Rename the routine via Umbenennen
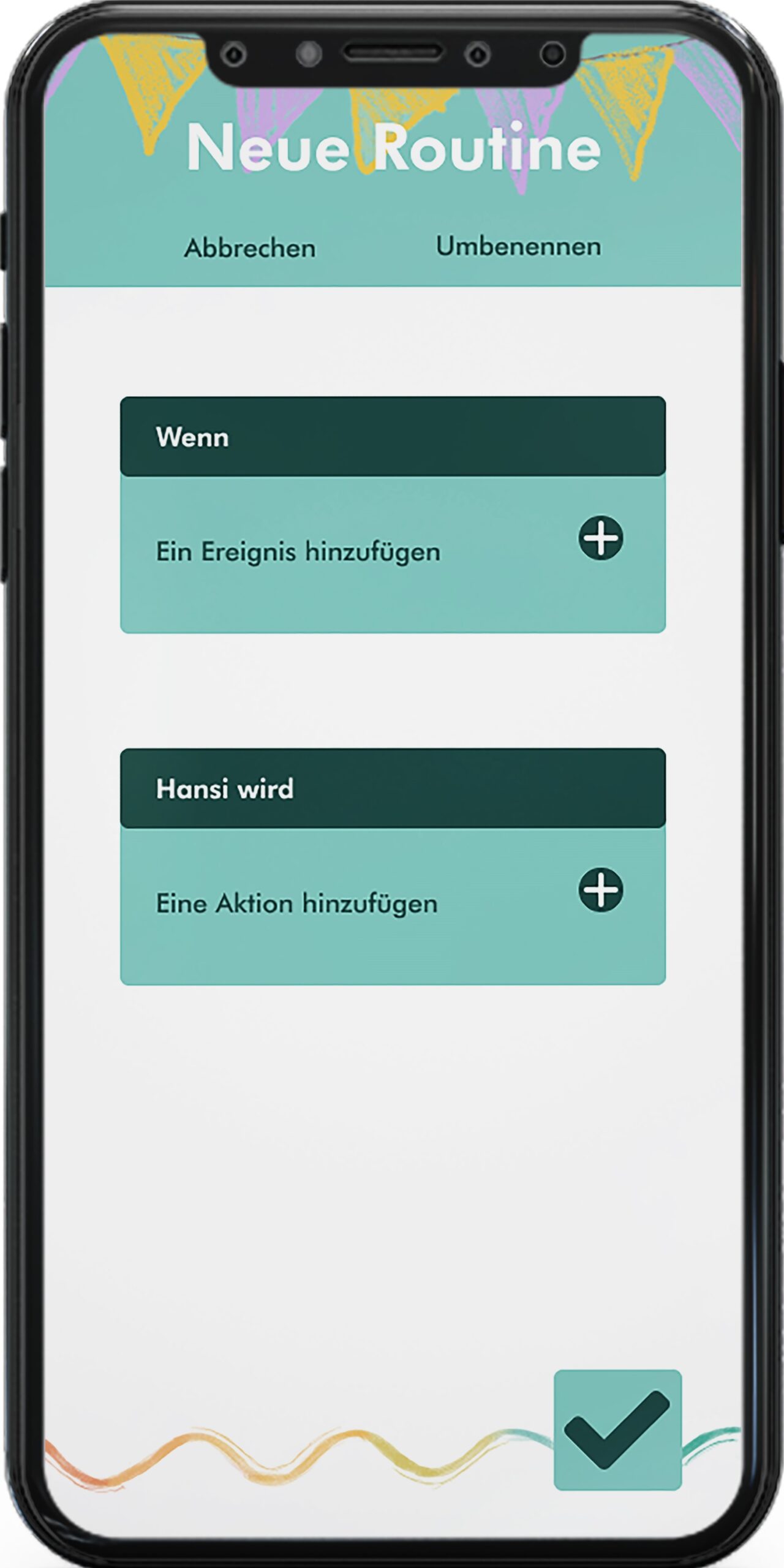The width and height of the screenshot is (784, 1568). (518, 246)
